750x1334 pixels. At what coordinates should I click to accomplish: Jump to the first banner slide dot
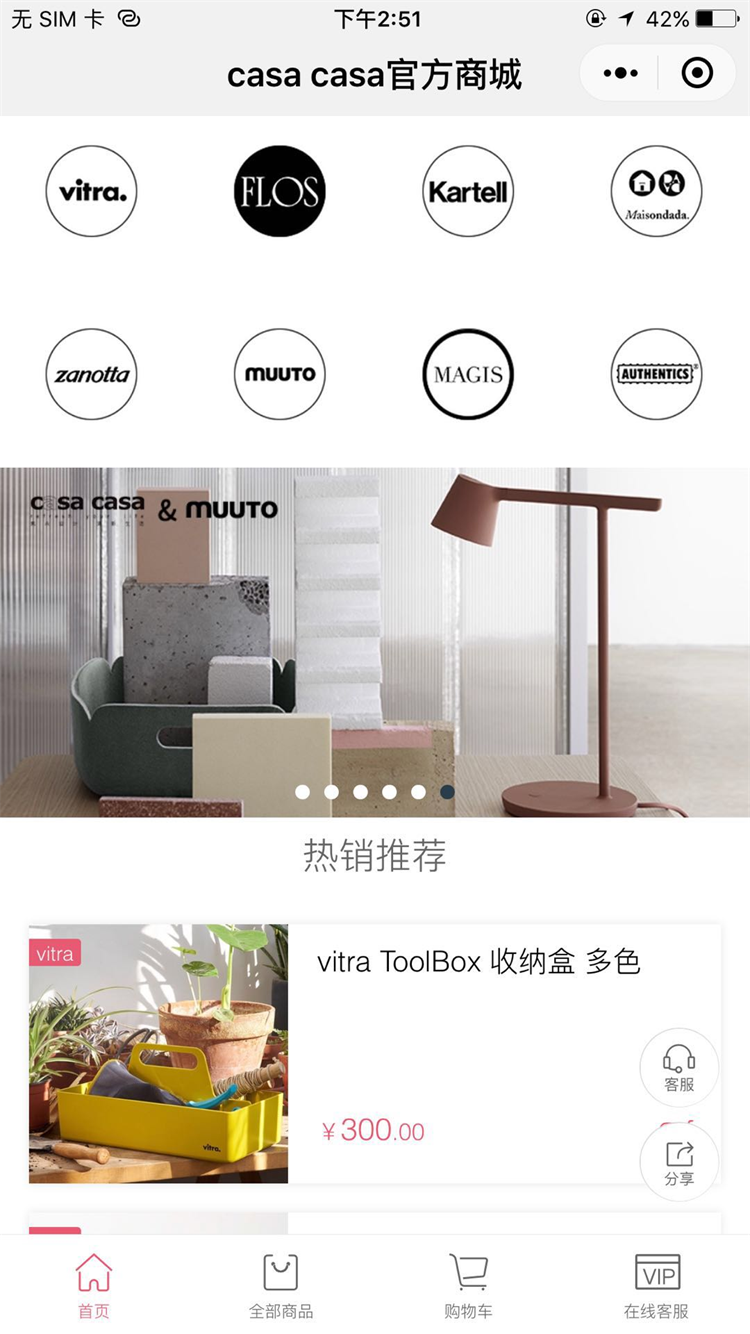pos(302,792)
